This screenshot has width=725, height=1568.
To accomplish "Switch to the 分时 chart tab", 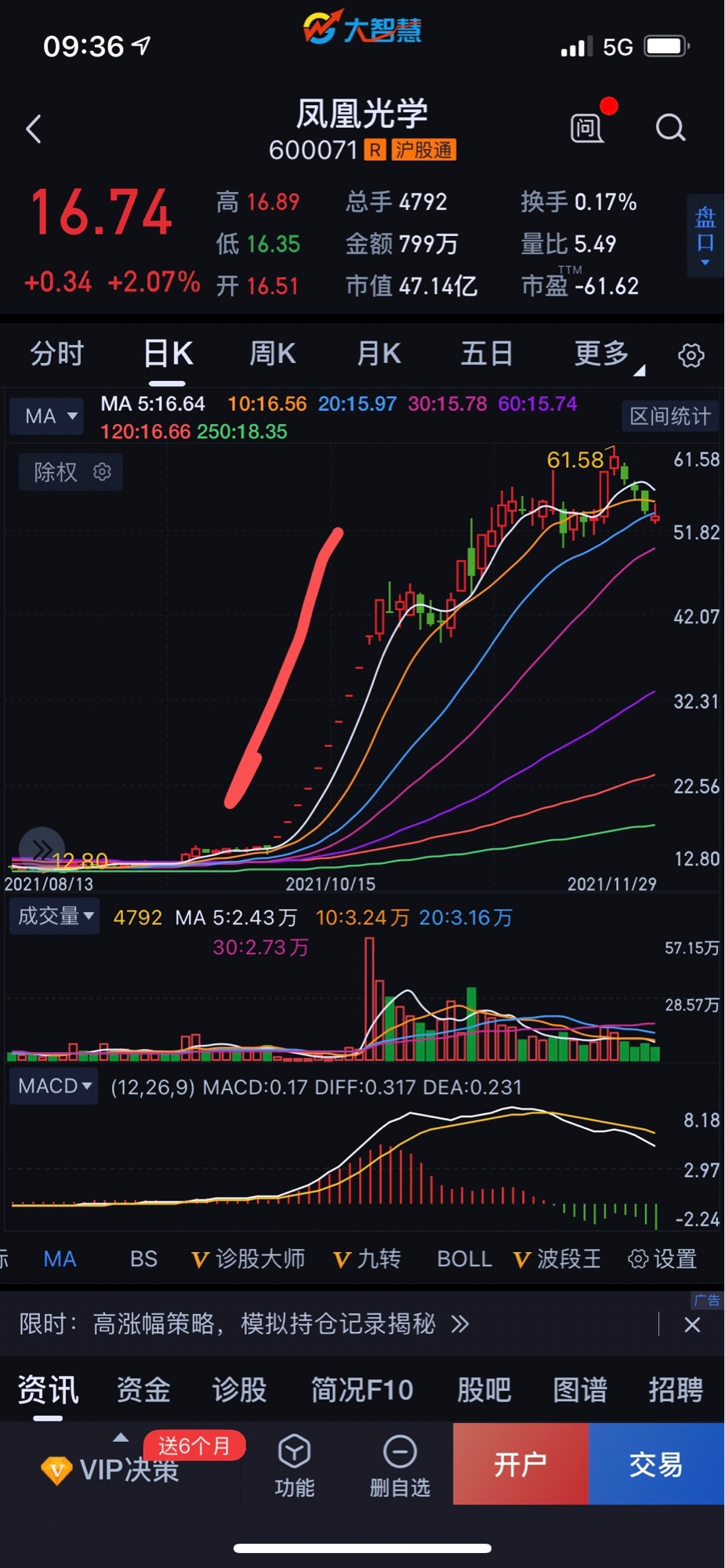I will coord(56,354).
